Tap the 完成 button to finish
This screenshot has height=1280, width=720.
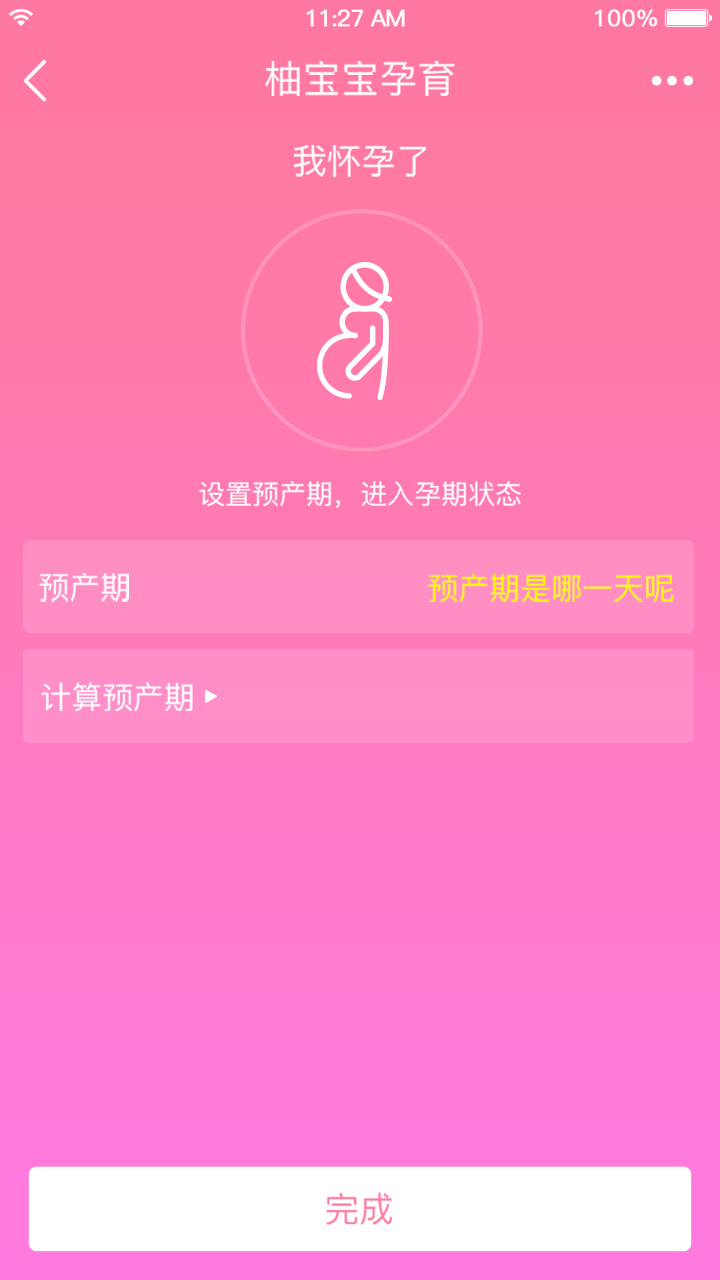[x=360, y=1209]
